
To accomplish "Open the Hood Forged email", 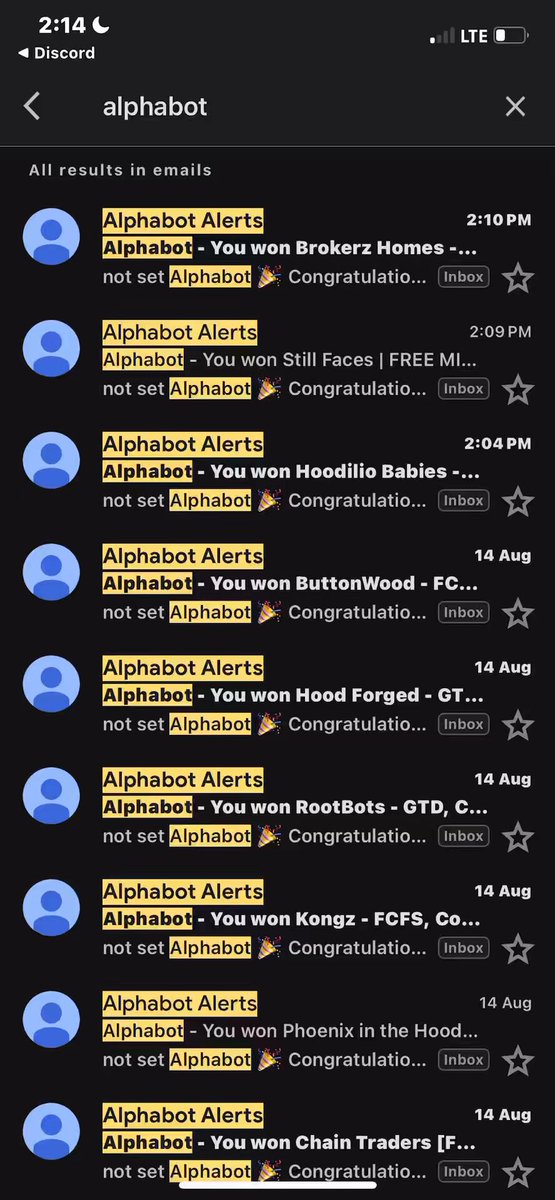I will pos(277,696).
